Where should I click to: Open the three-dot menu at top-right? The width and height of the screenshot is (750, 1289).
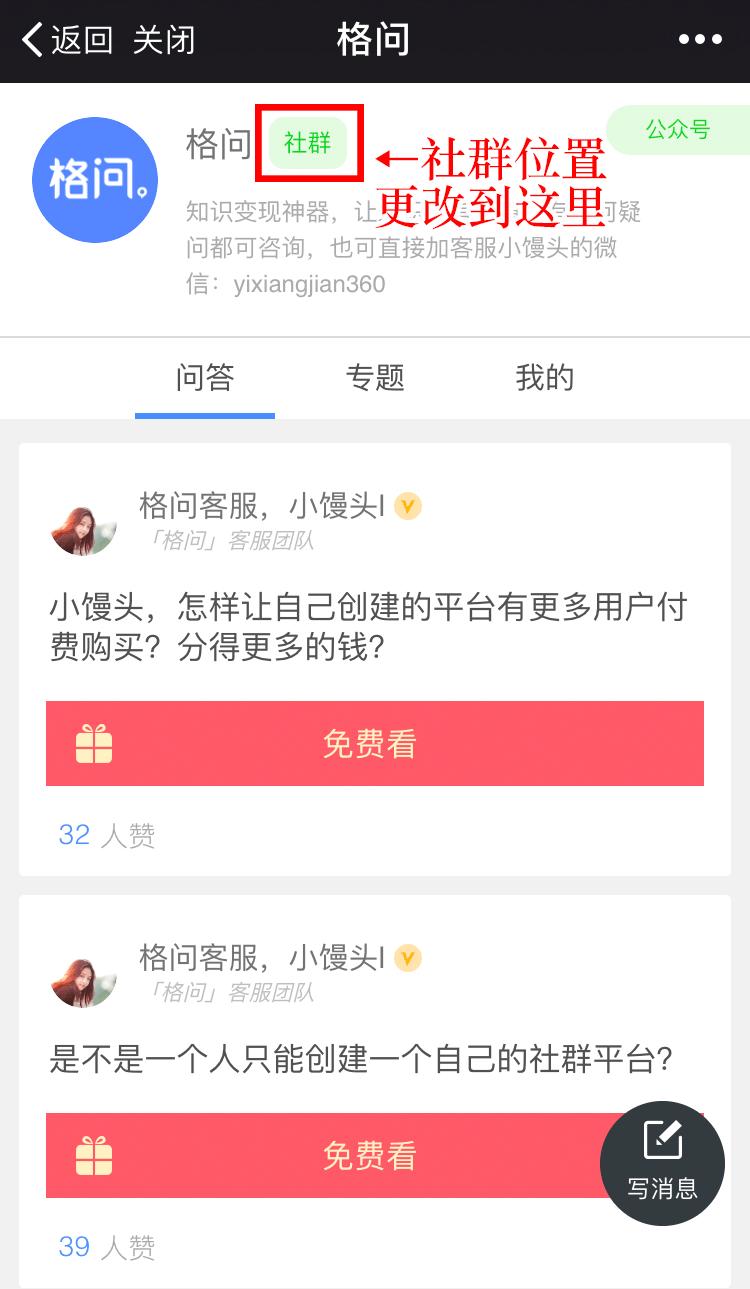click(700, 40)
